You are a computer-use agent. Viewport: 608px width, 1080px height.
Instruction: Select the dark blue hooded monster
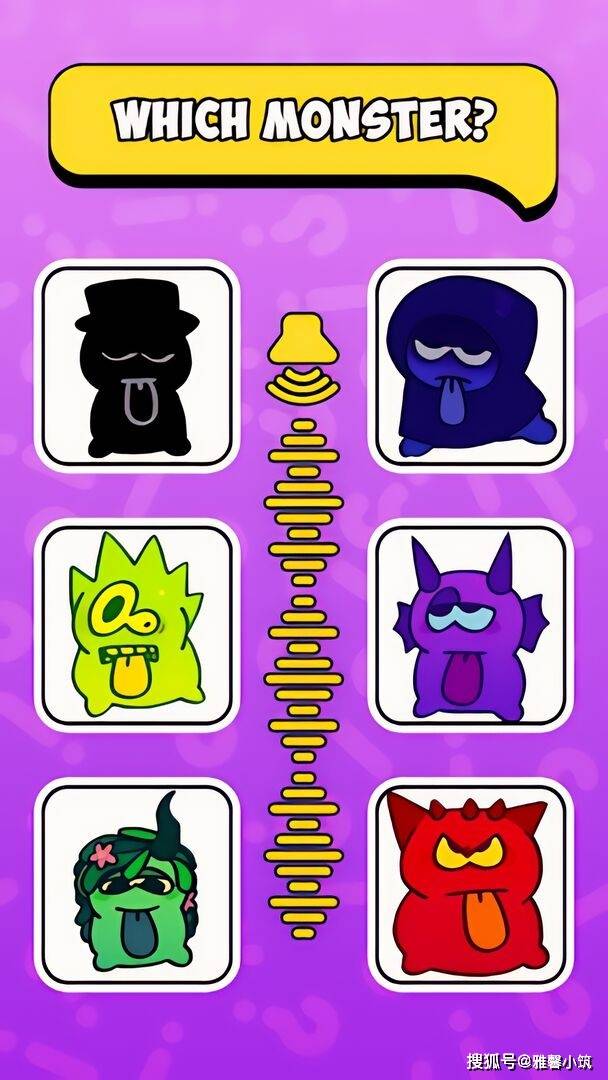(470, 366)
